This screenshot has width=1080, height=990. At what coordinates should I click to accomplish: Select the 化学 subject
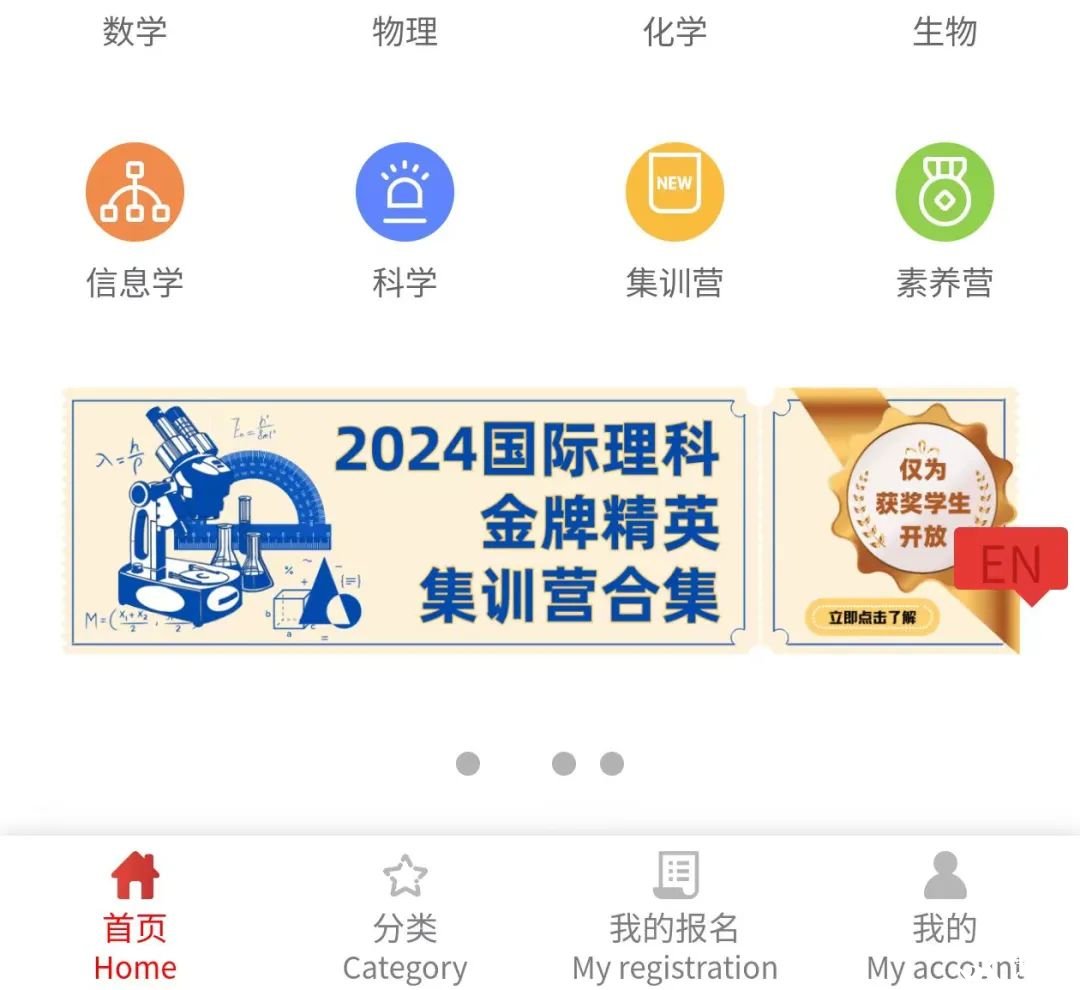pos(675,31)
